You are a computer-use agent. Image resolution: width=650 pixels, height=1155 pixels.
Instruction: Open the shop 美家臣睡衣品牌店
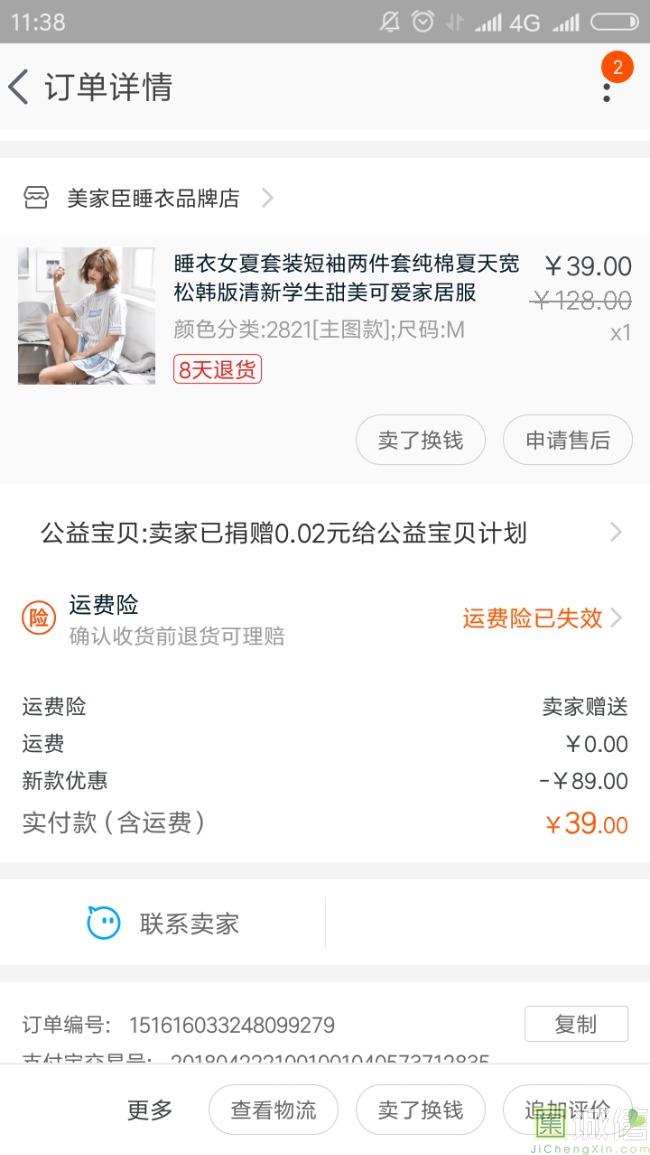click(148, 197)
